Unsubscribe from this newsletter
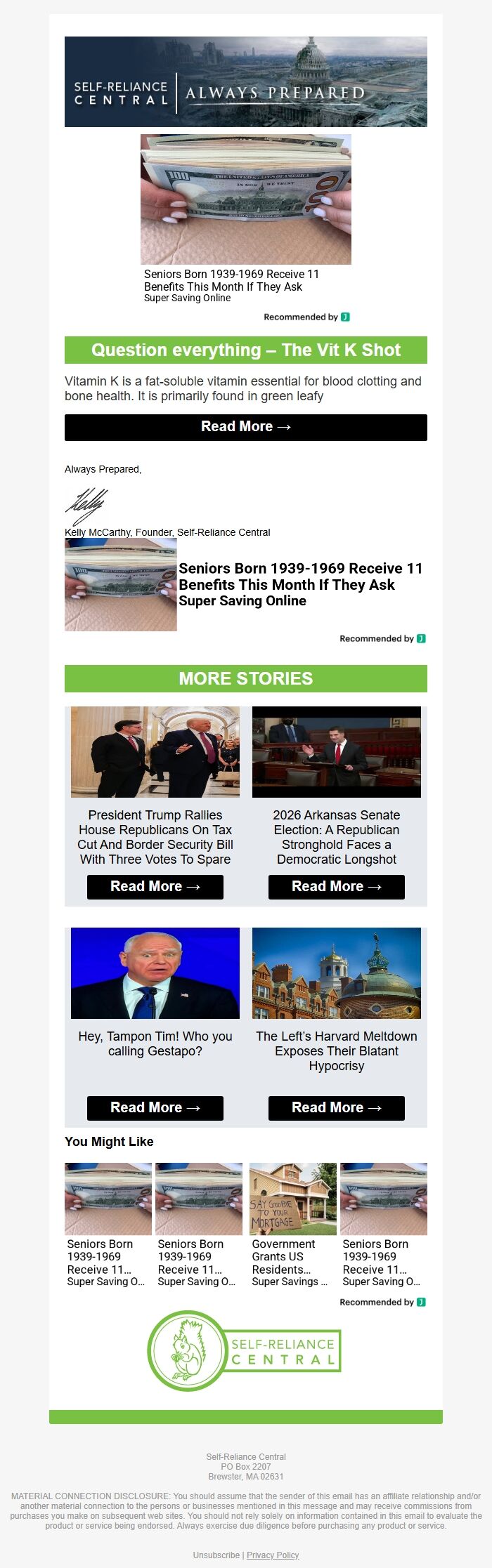492x1568 pixels. point(216,1555)
